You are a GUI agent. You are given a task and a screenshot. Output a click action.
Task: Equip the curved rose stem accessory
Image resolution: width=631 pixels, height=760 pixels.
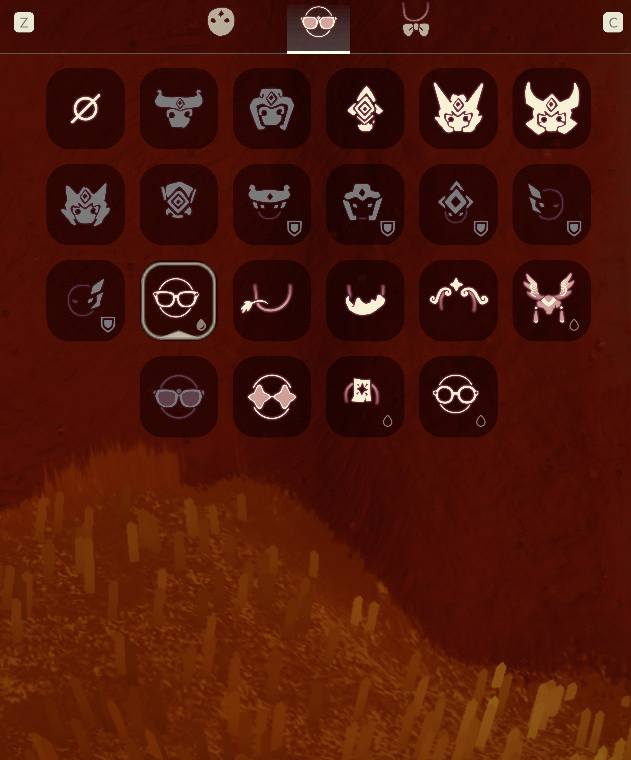click(x=272, y=300)
